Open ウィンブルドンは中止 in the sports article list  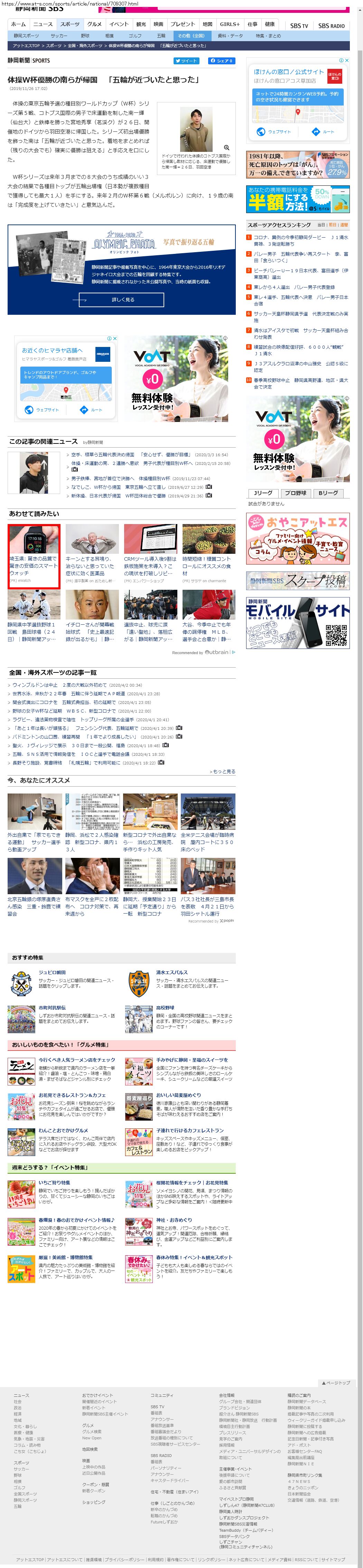[x=37, y=685]
